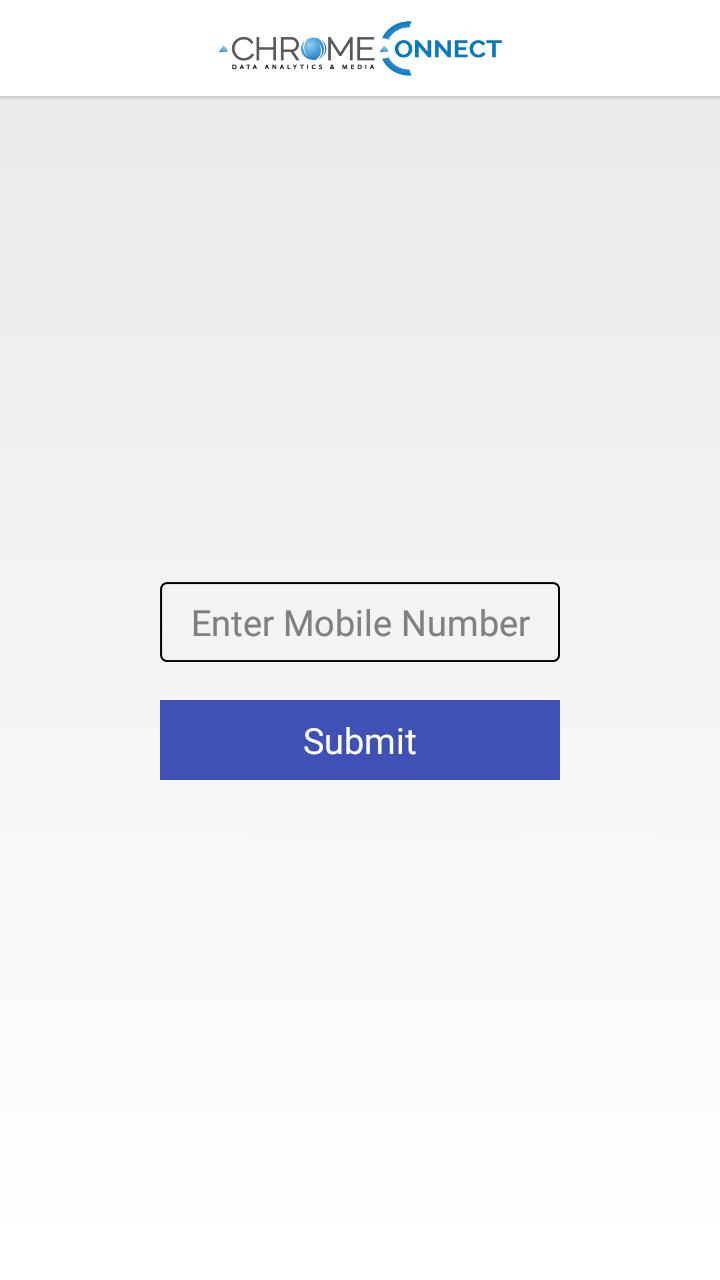Focus the Enter Mobile Number field
720x1280 pixels.
coord(360,622)
